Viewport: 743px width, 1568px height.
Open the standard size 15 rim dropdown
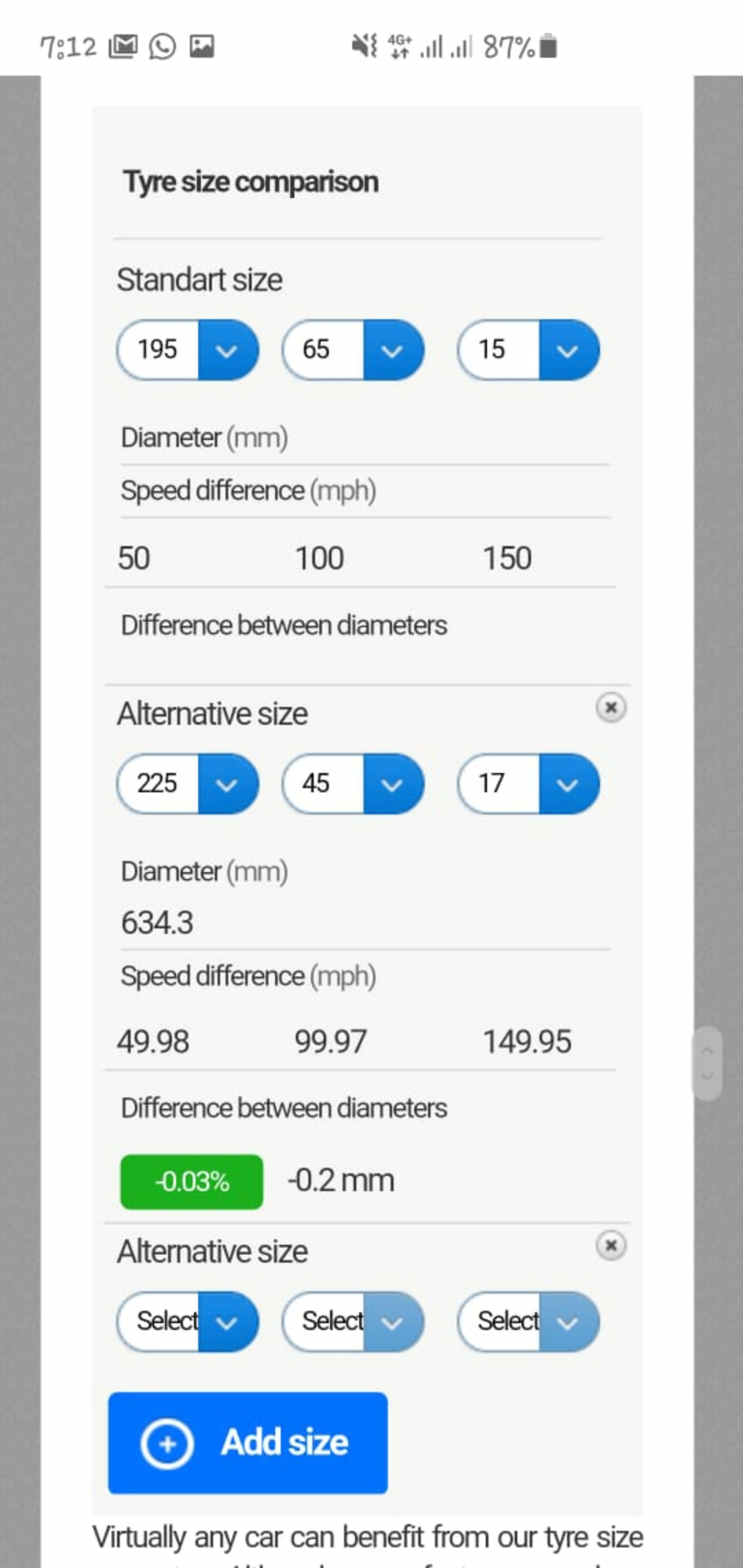(x=528, y=349)
